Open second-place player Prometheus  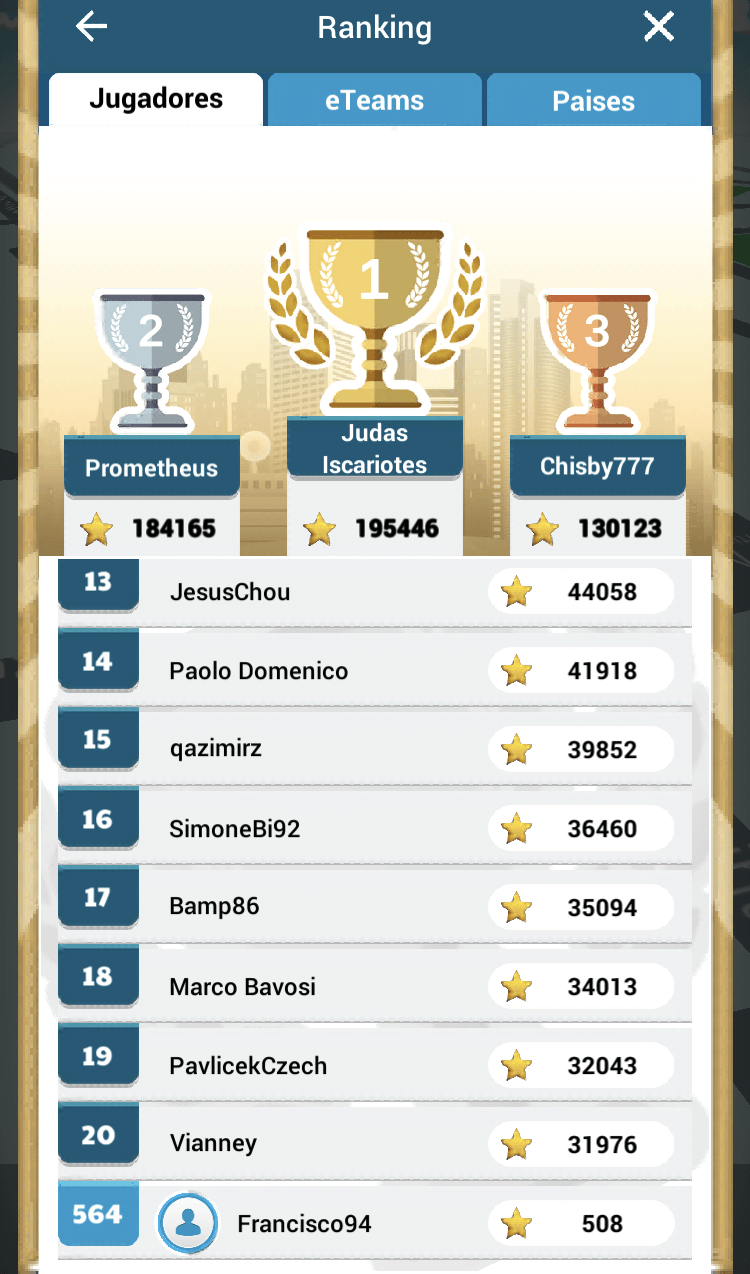coord(151,468)
